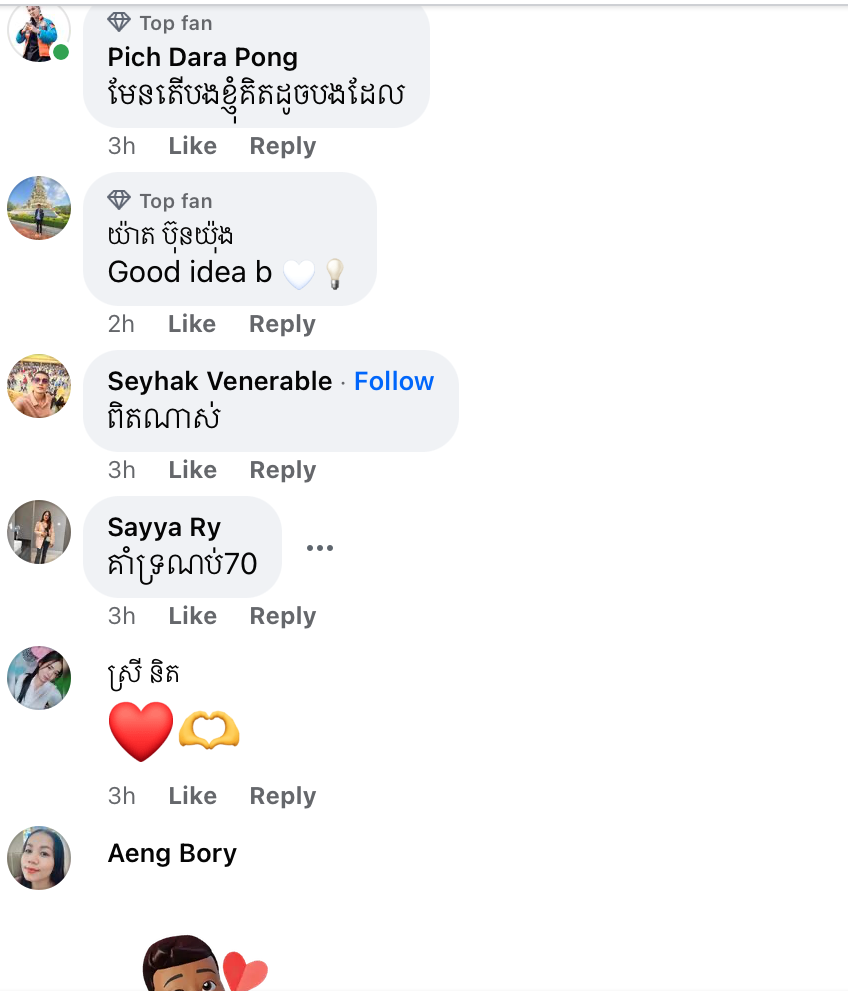Open options menu on Sayya Ry's comment
Viewport: 848px width, 991px height.
tap(319, 548)
